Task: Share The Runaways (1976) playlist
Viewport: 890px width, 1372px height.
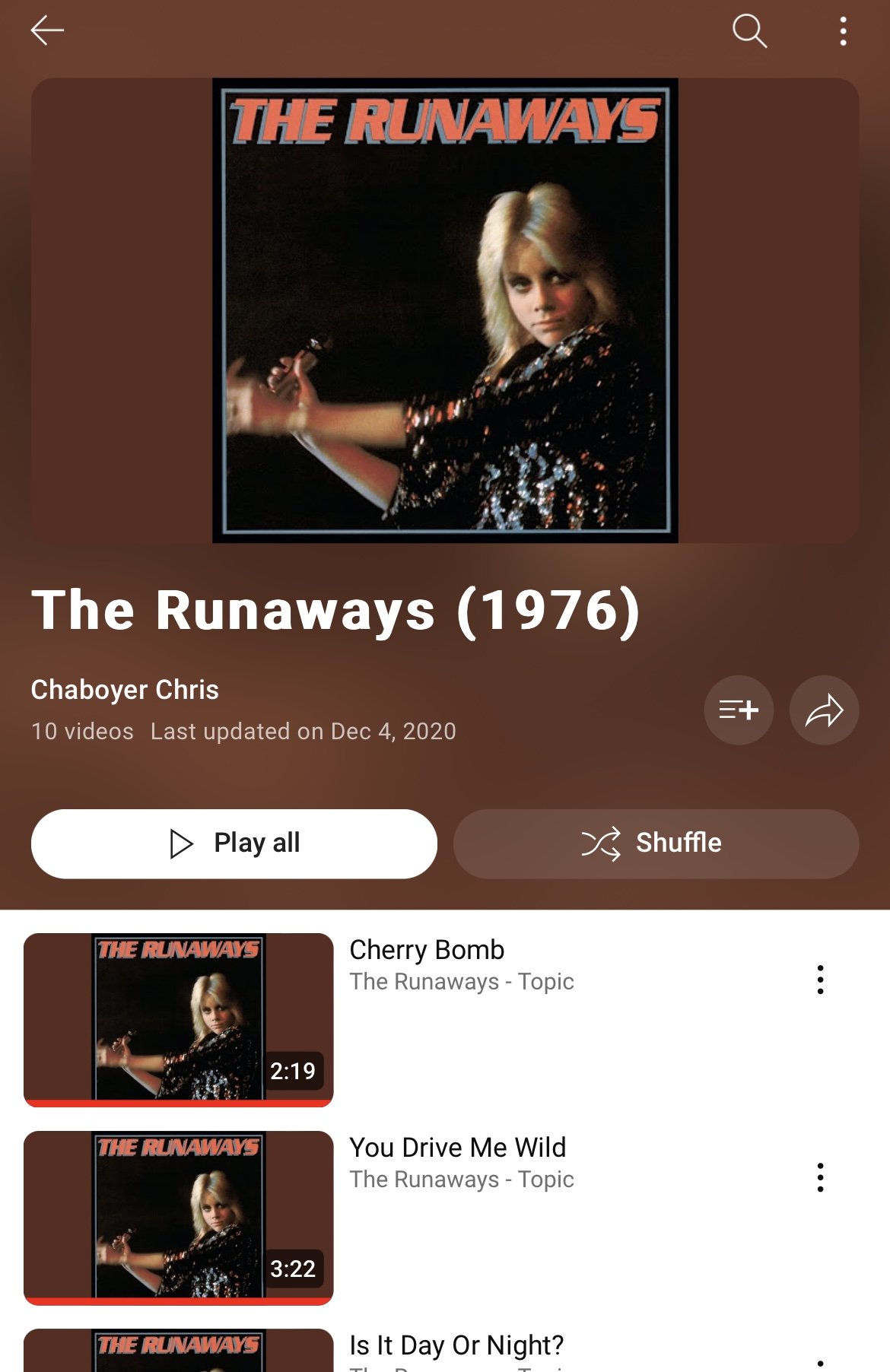Action: pyautogui.click(x=824, y=710)
